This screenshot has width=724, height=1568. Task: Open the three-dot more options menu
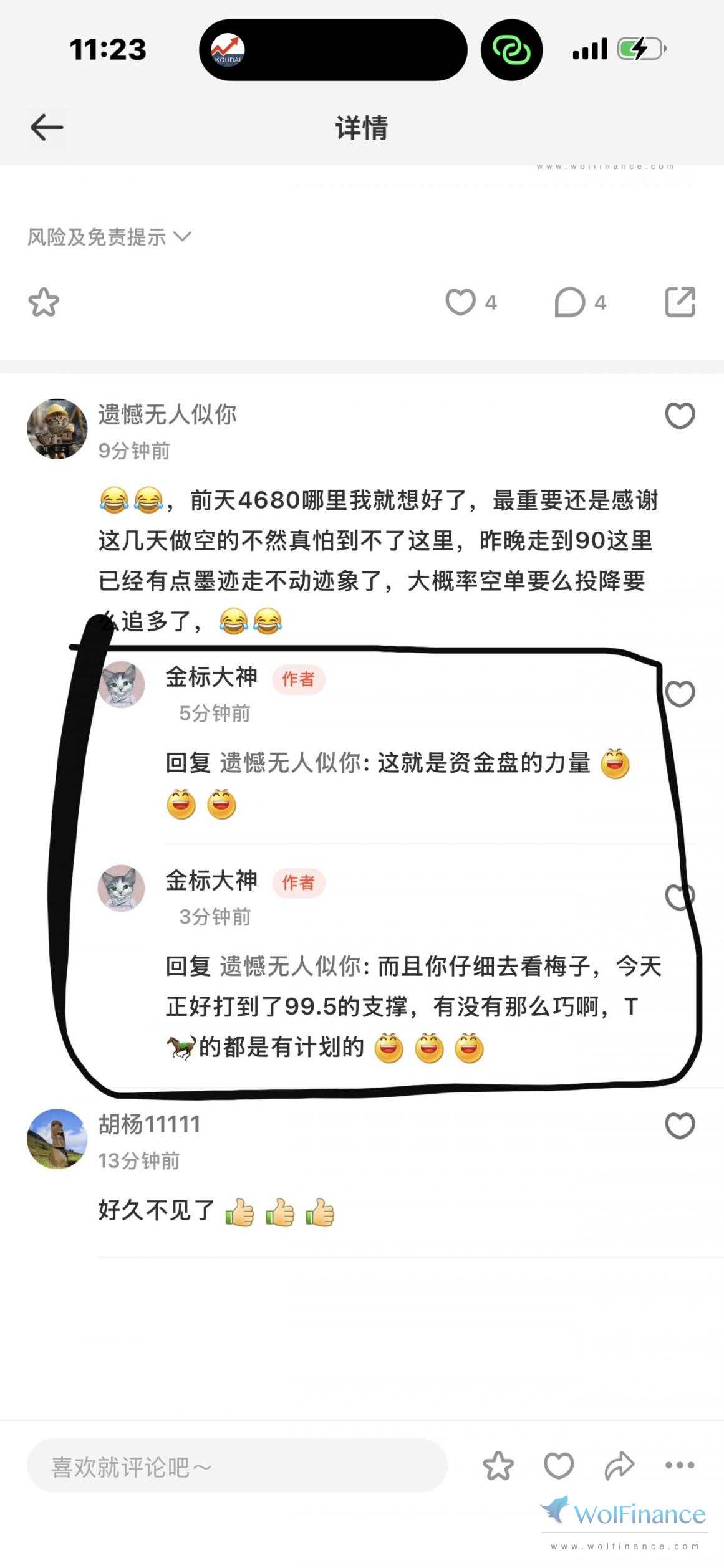click(680, 1466)
